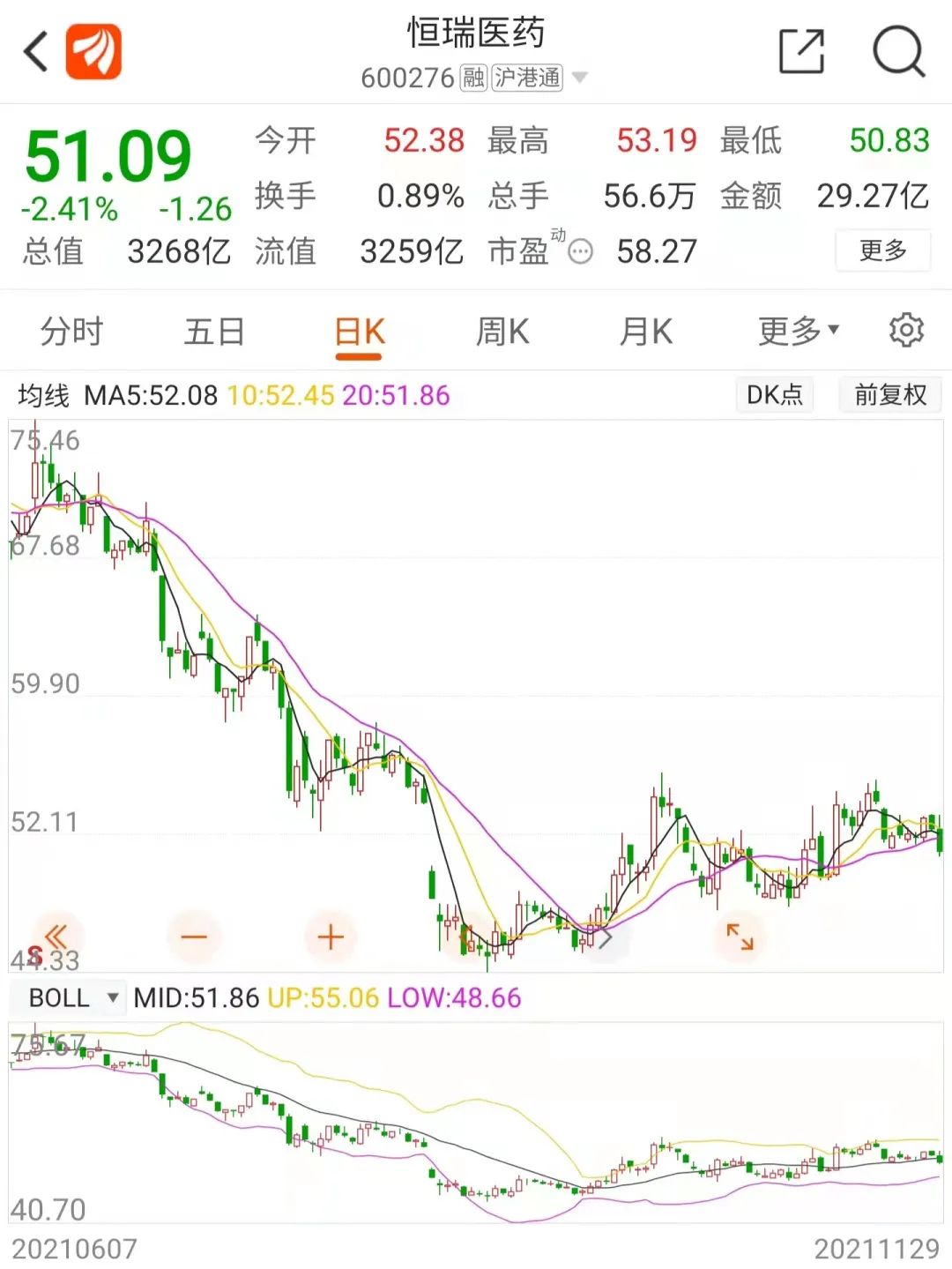
Task: Tap the 融 margin trading label
Action: [x=472, y=78]
